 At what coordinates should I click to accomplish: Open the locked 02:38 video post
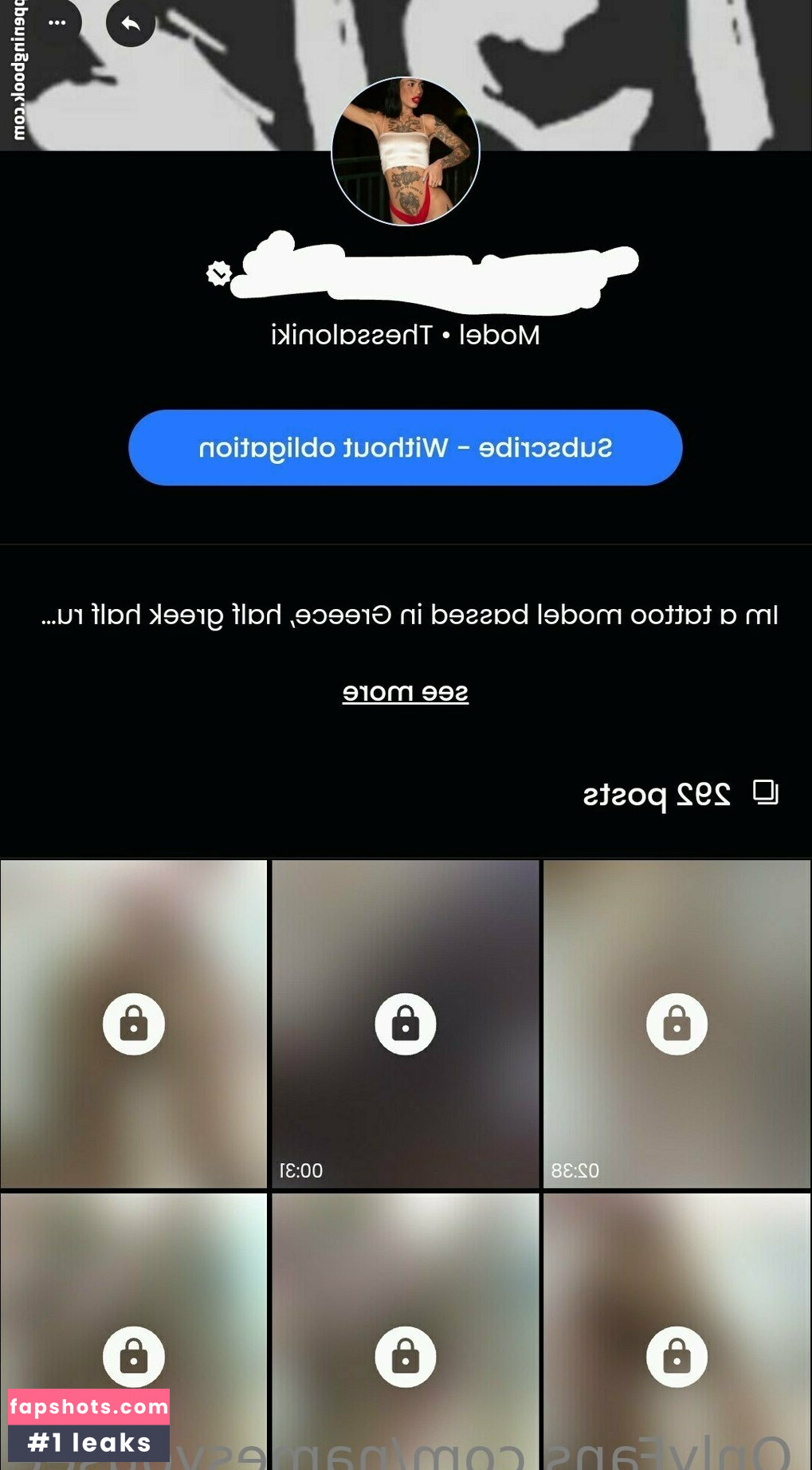[x=677, y=1024]
